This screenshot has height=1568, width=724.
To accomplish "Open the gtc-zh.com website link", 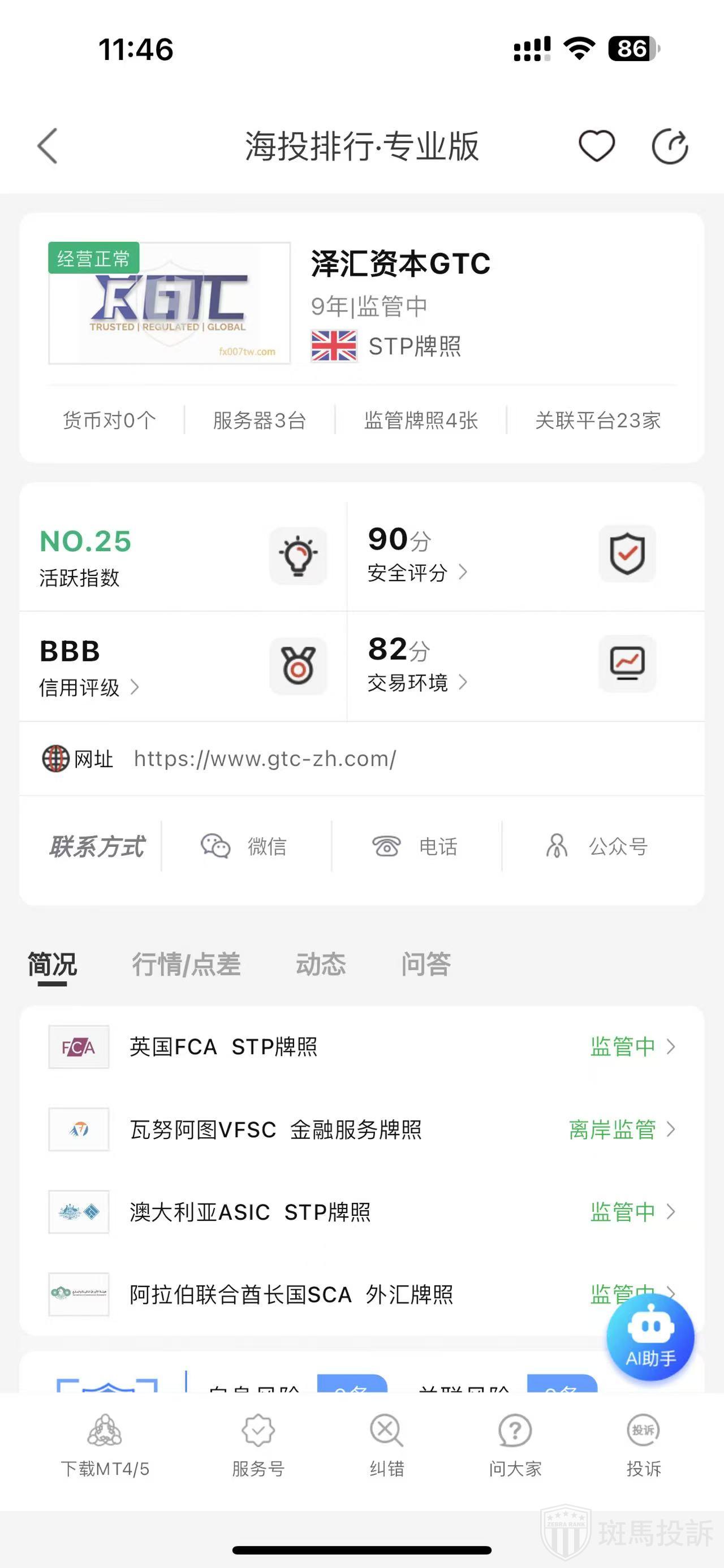I will 265,759.
